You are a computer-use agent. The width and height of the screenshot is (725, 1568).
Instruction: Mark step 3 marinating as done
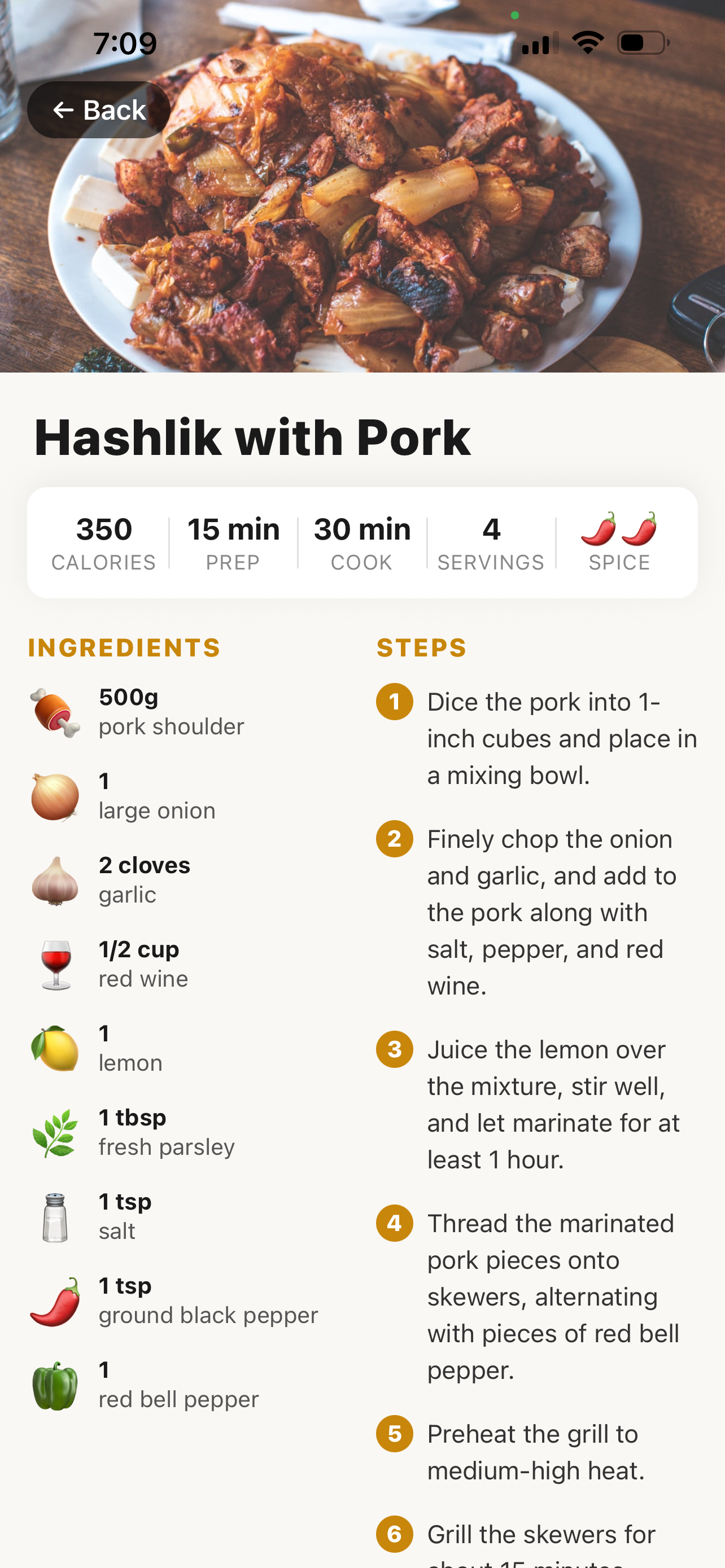tap(395, 1049)
